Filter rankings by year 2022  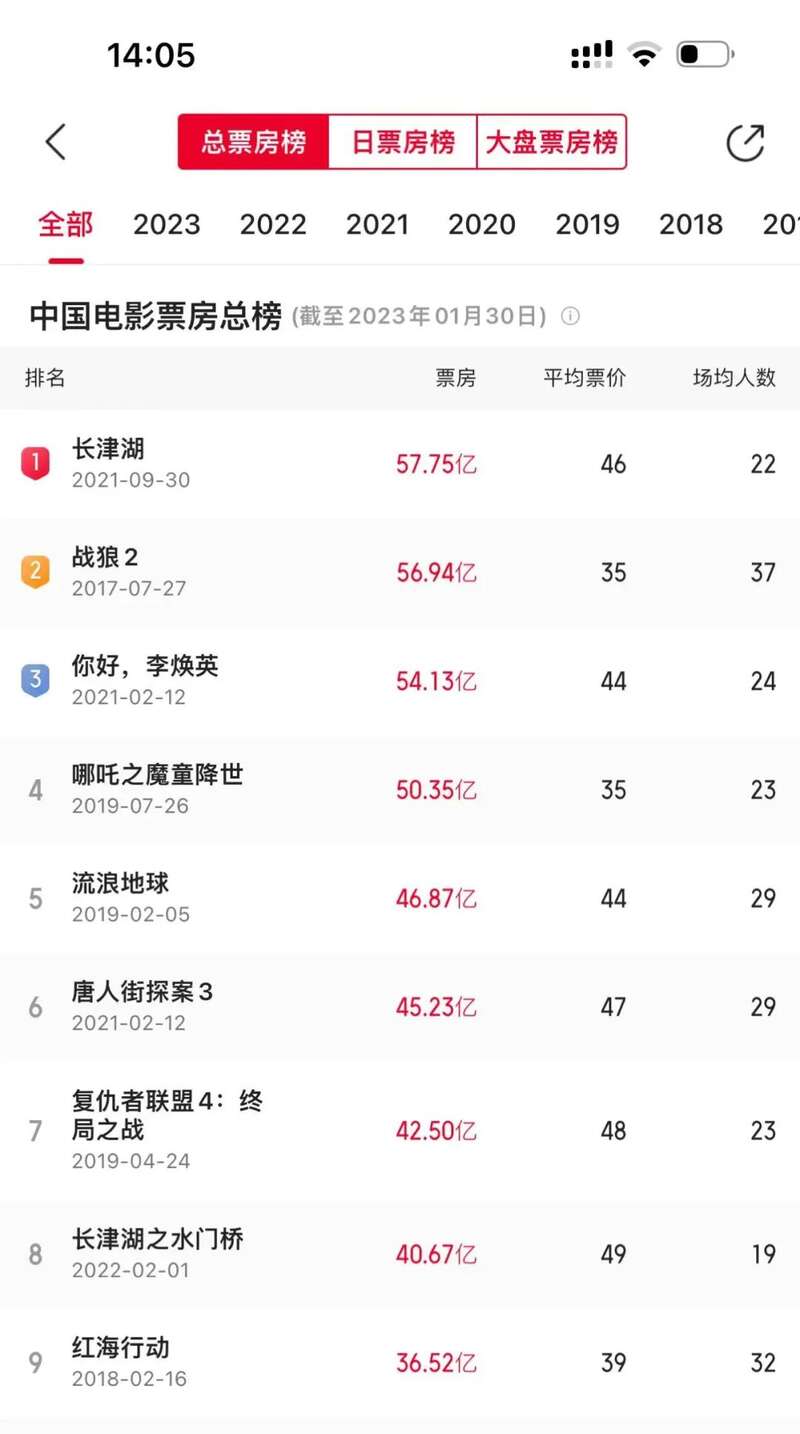[x=273, y=224]
